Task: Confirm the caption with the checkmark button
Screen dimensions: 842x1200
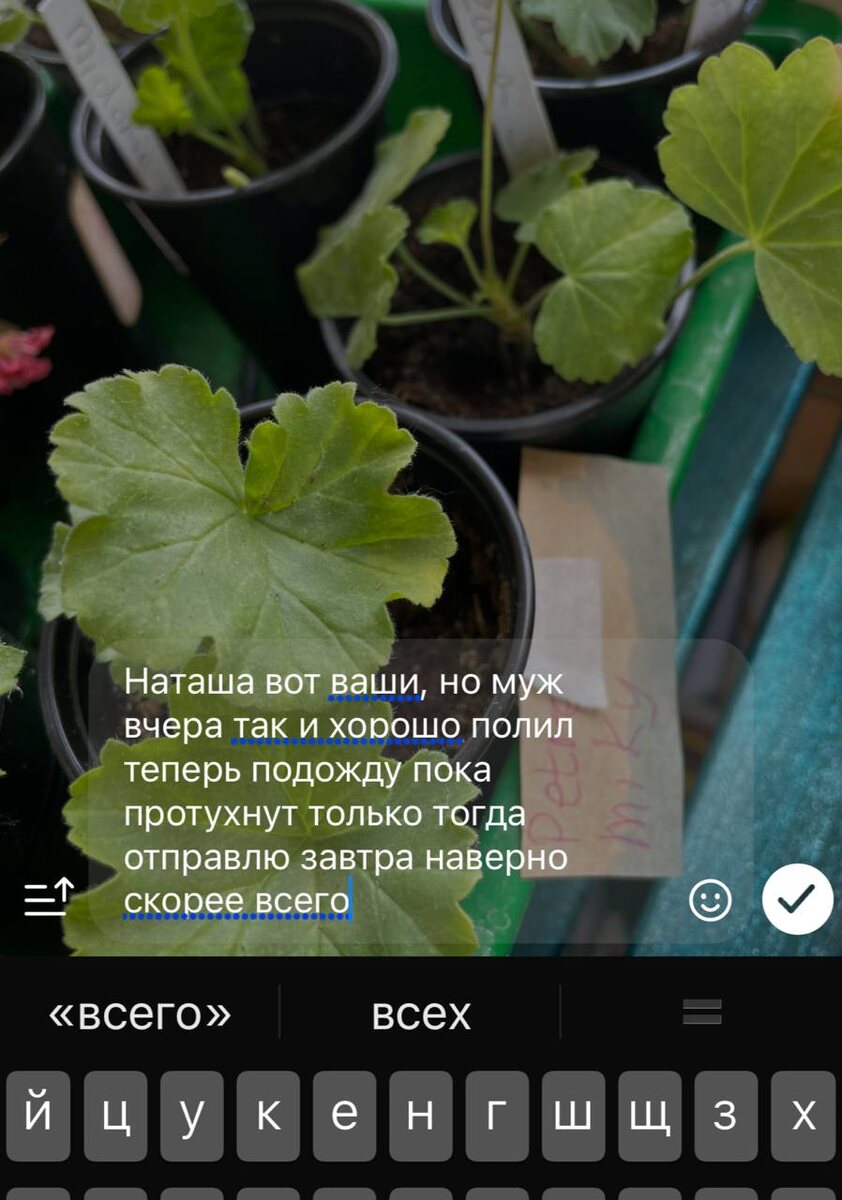Action: tap(797, 899)
